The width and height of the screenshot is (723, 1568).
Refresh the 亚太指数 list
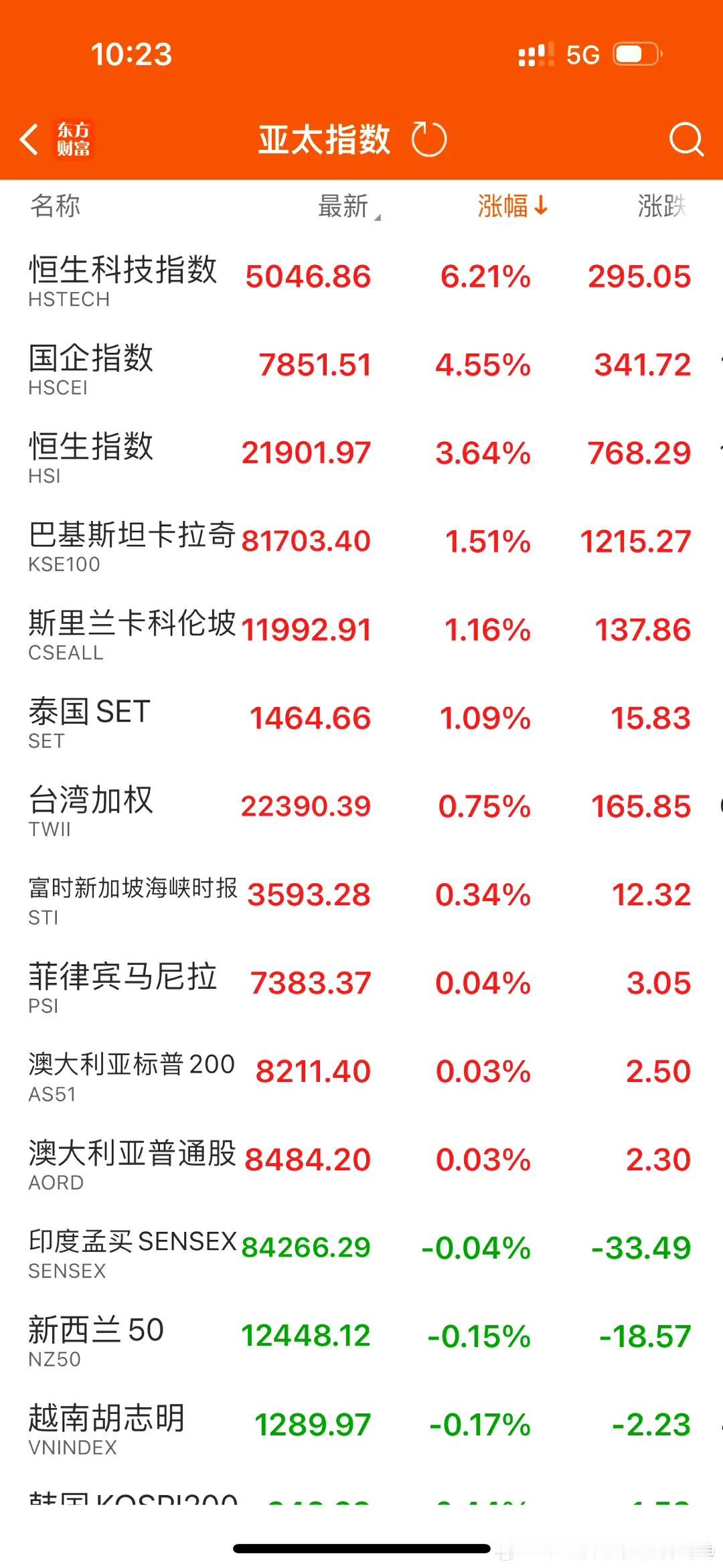pos(429,139)
